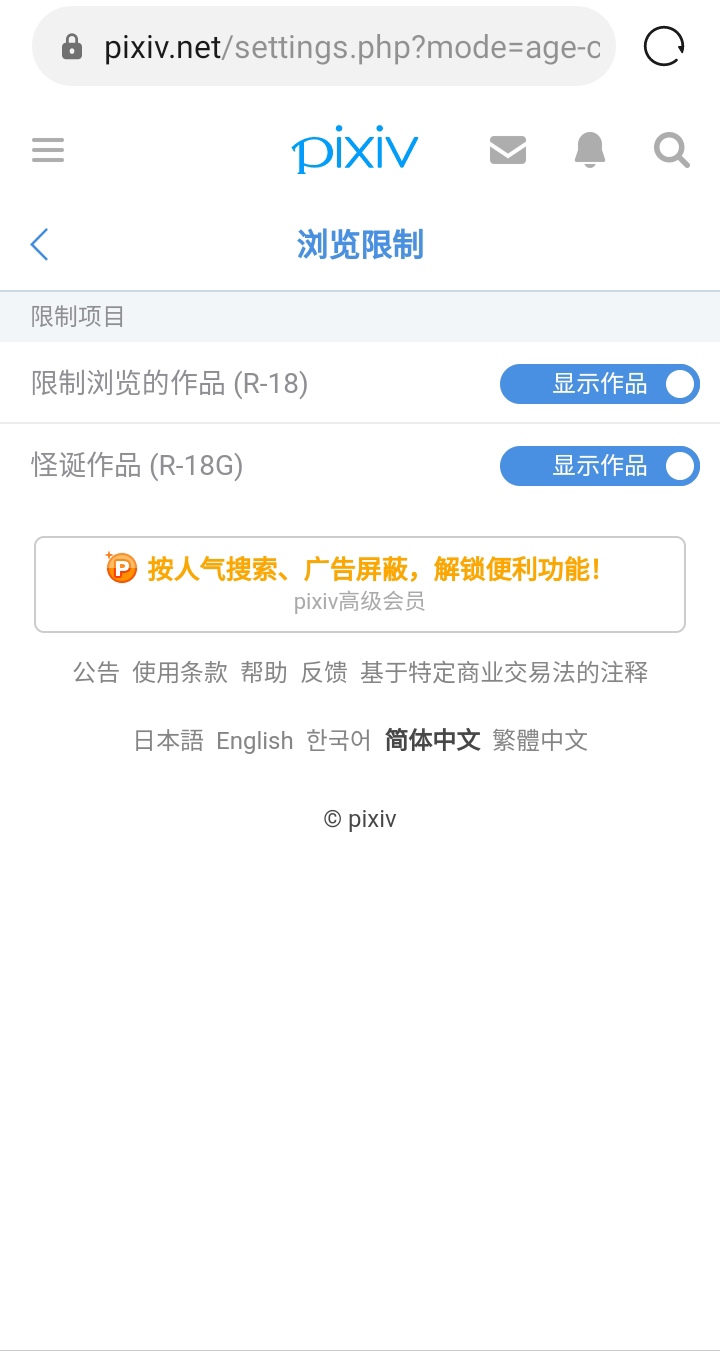Click the orange P premium coin icon
Screen dimensions: 720x1352
120,568
